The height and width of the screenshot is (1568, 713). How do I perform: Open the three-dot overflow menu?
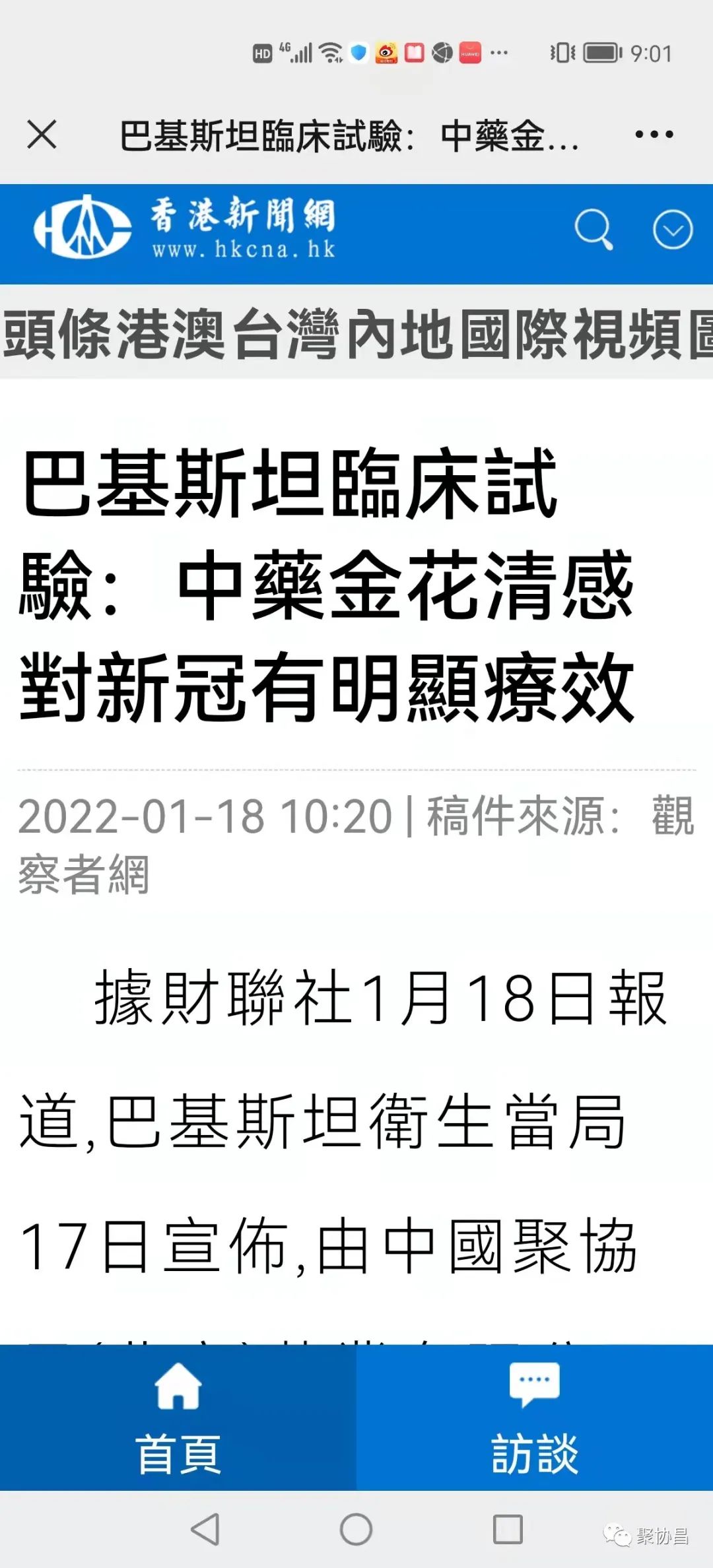[654, 135]
